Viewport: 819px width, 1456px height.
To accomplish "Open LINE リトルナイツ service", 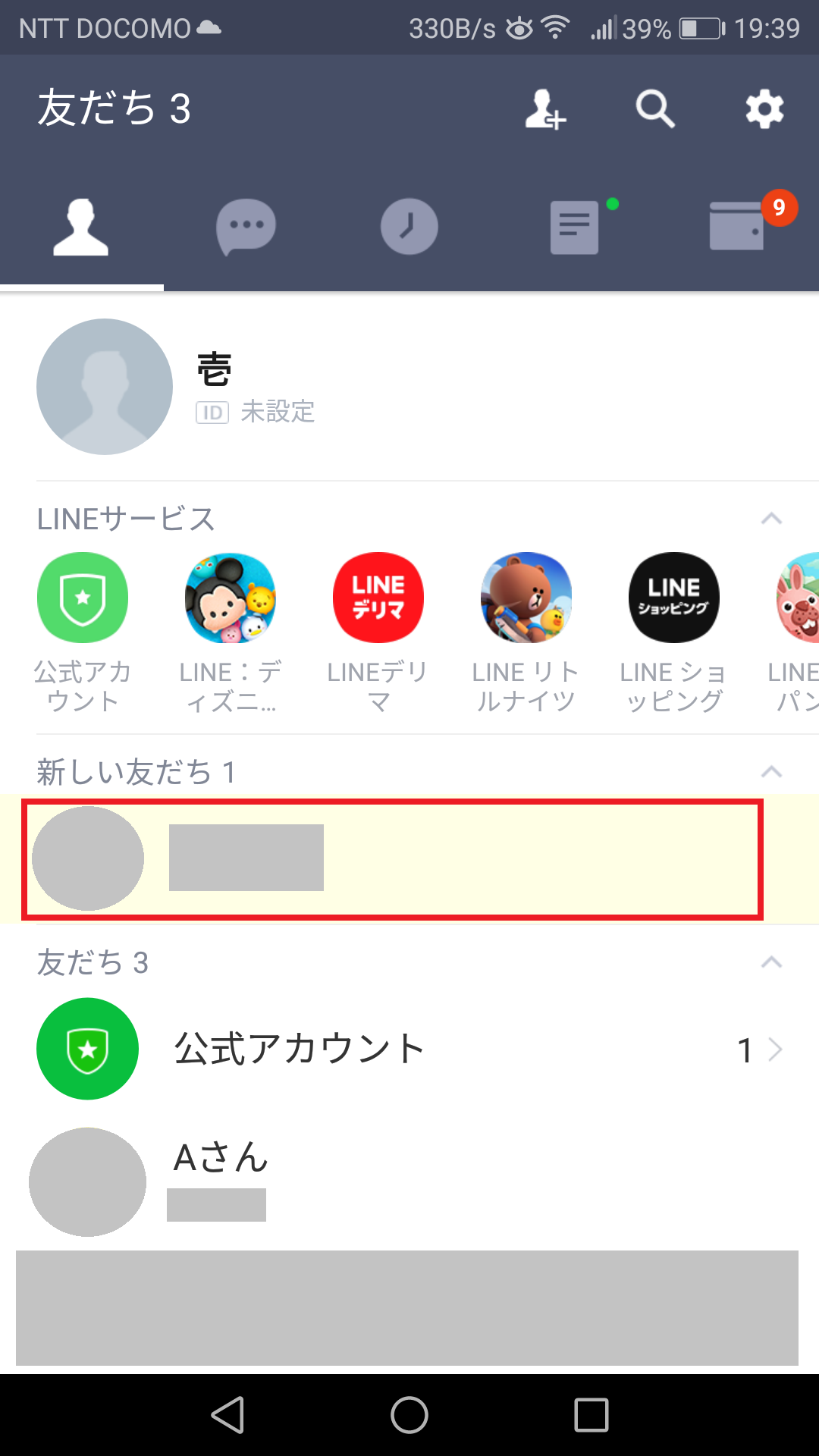I will pyautogui.click(x=526, y=632).
